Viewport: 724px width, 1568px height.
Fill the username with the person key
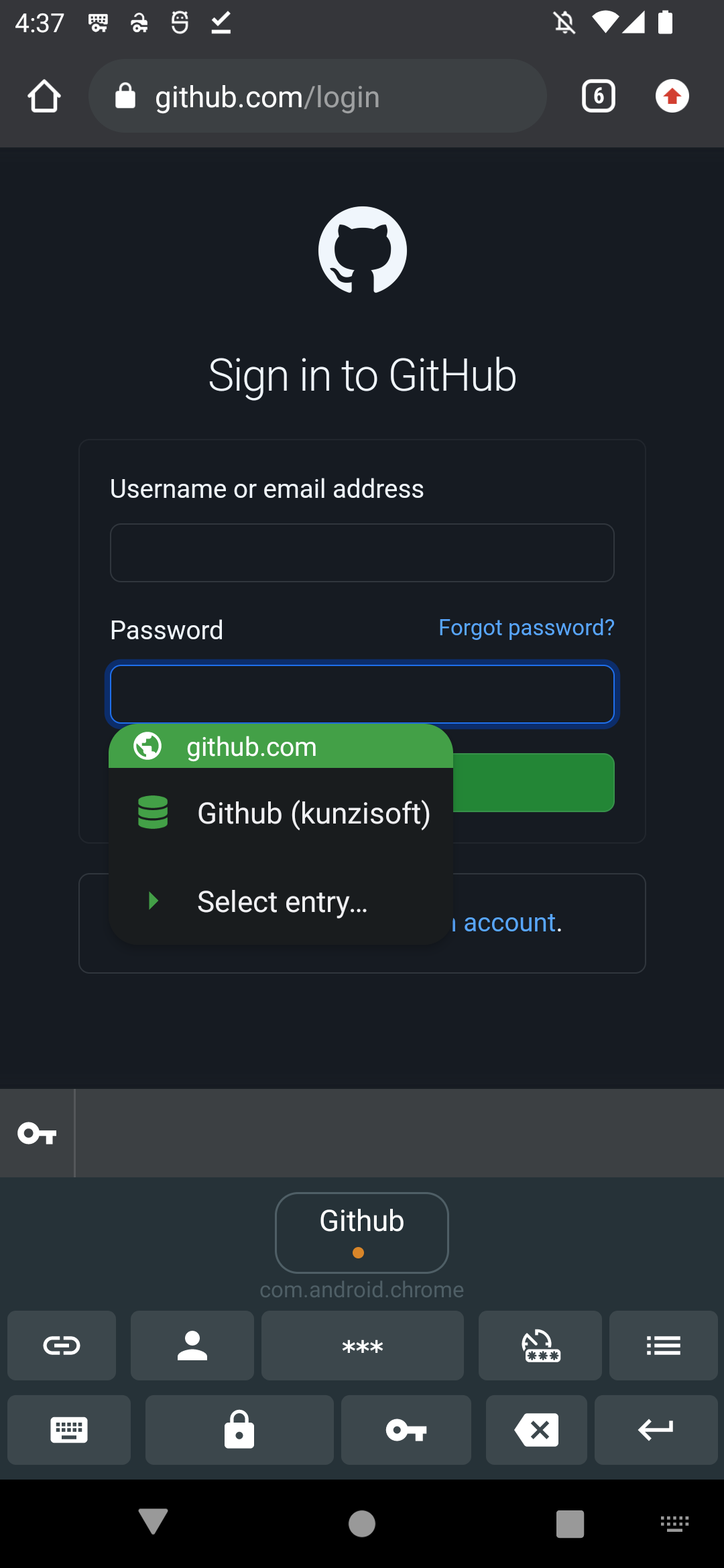pyautogui.click(x=192, y=1346)
